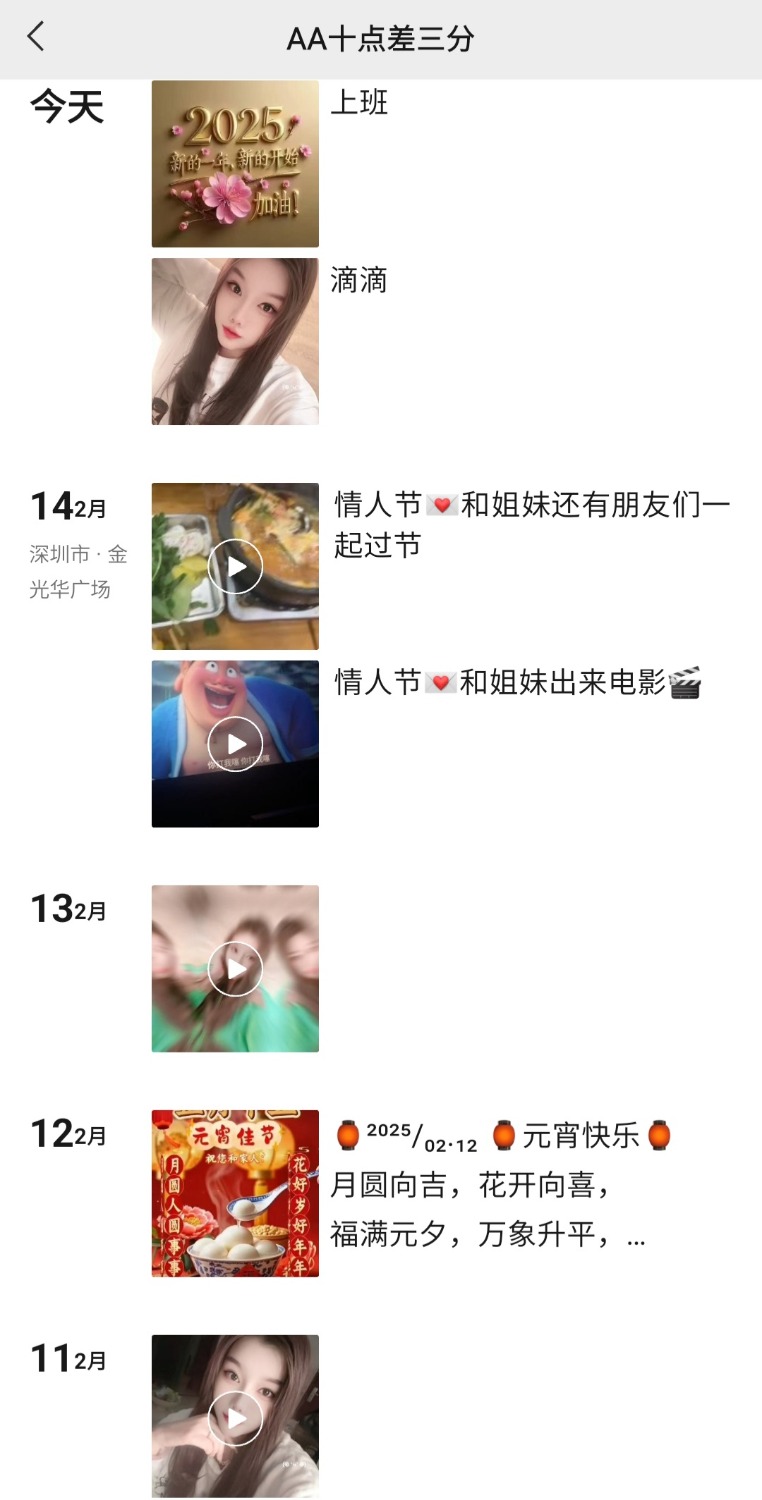Select the 13 2月 section header
The width and height of the screenshot is (762, 1500).
(65, 911)
